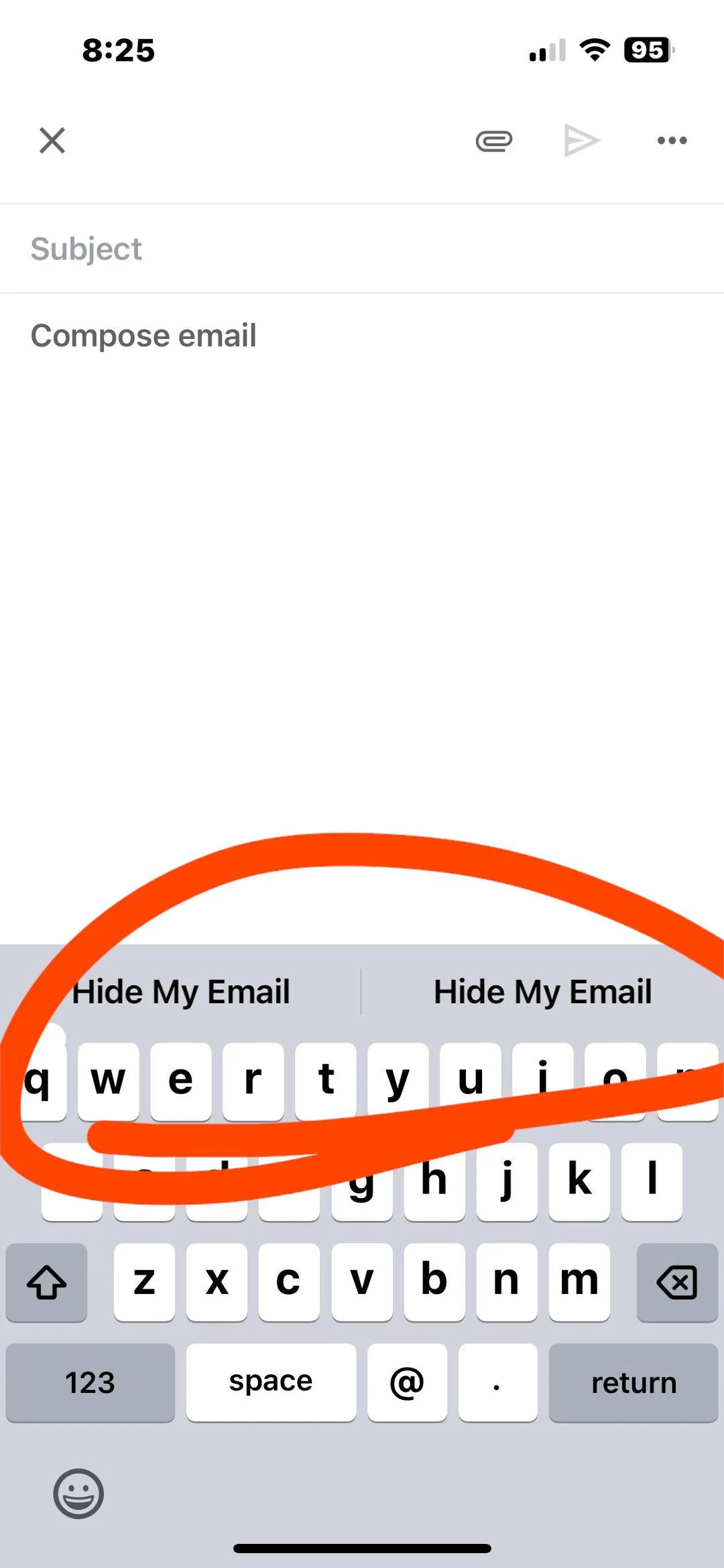724x1568 pixels.
Task: Tap the emoji keyboard icon
Action: (78, 1493)
